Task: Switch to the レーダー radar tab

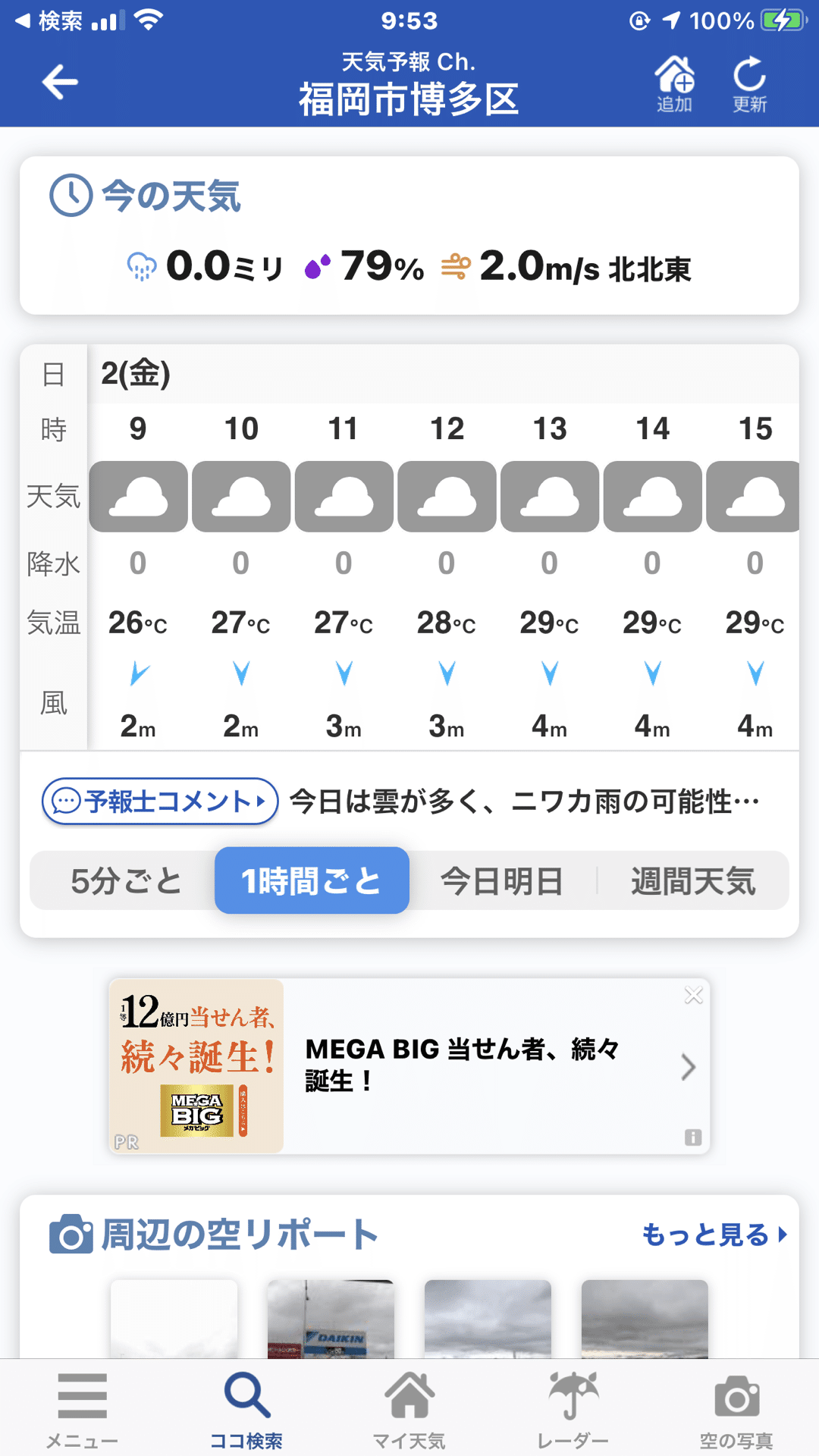Action: (x=573, y=1409)
